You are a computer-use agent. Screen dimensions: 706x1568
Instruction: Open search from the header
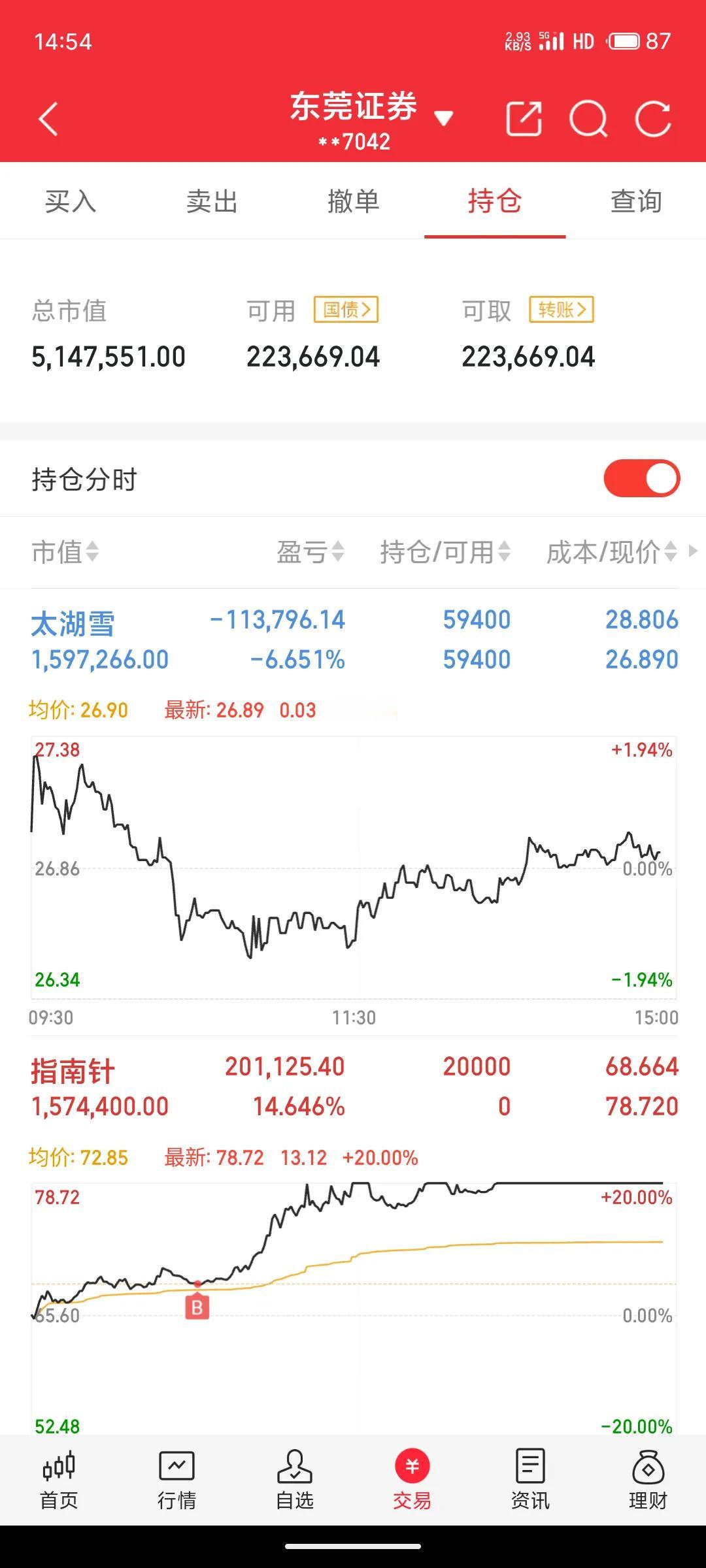pos(588,119)
